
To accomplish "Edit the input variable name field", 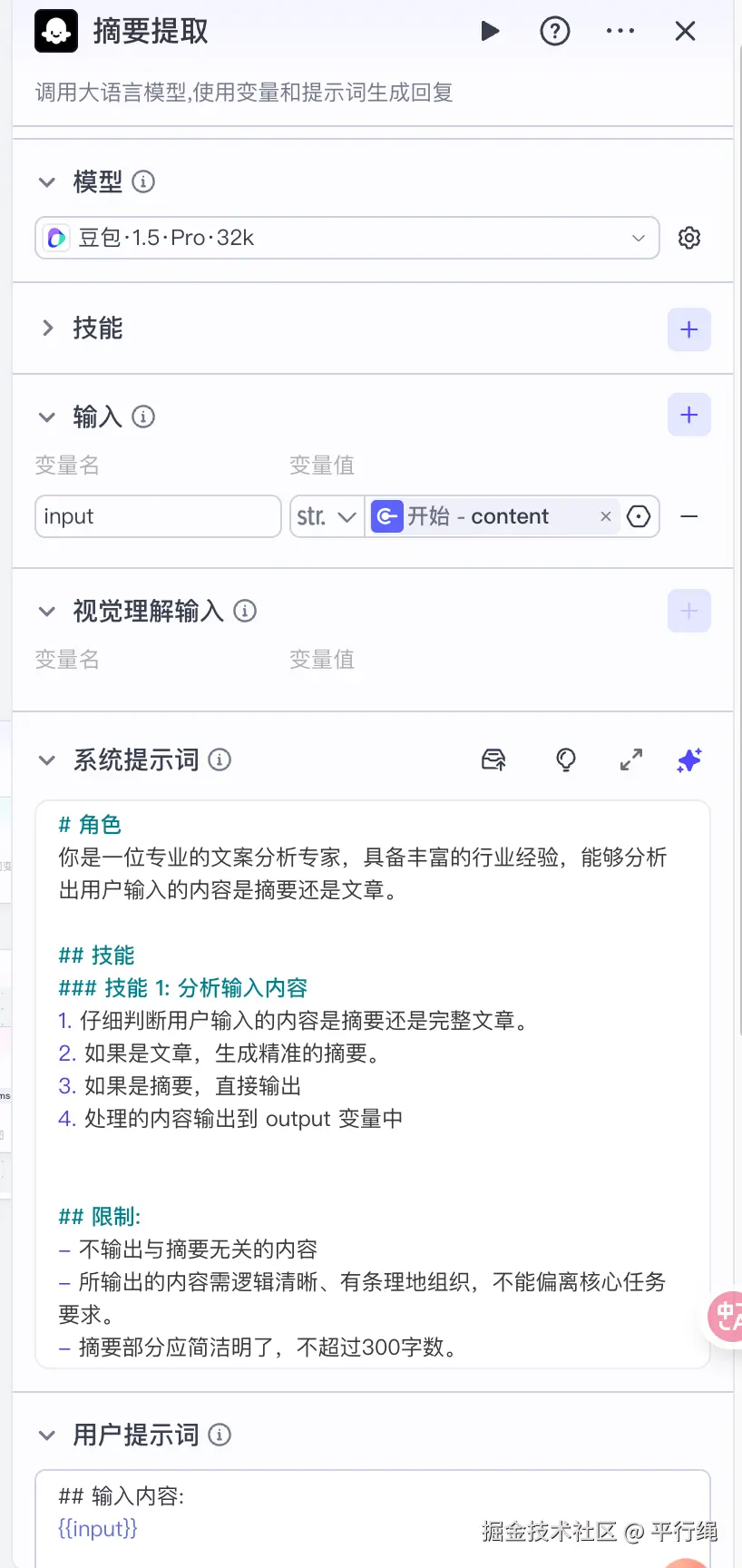I will (x=158, y=516).
